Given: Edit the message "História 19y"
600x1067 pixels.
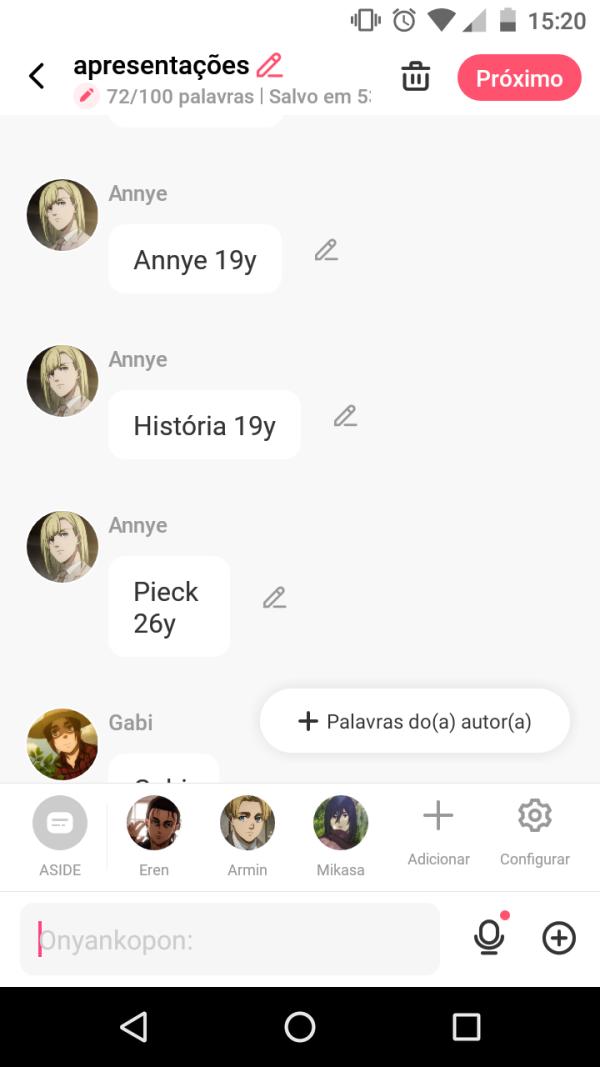Looking at the screenshot, I should click(x=345, y=417).
